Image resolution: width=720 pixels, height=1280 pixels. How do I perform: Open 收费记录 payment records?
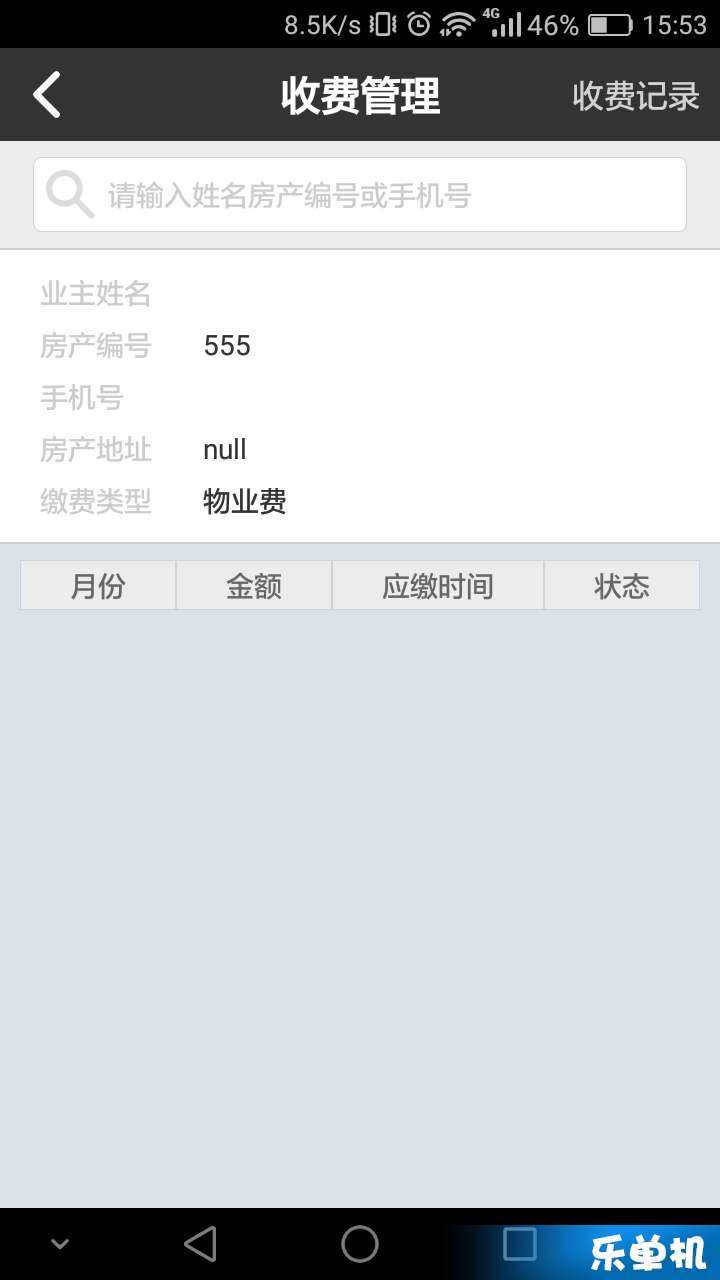click(x=636, y=96)
